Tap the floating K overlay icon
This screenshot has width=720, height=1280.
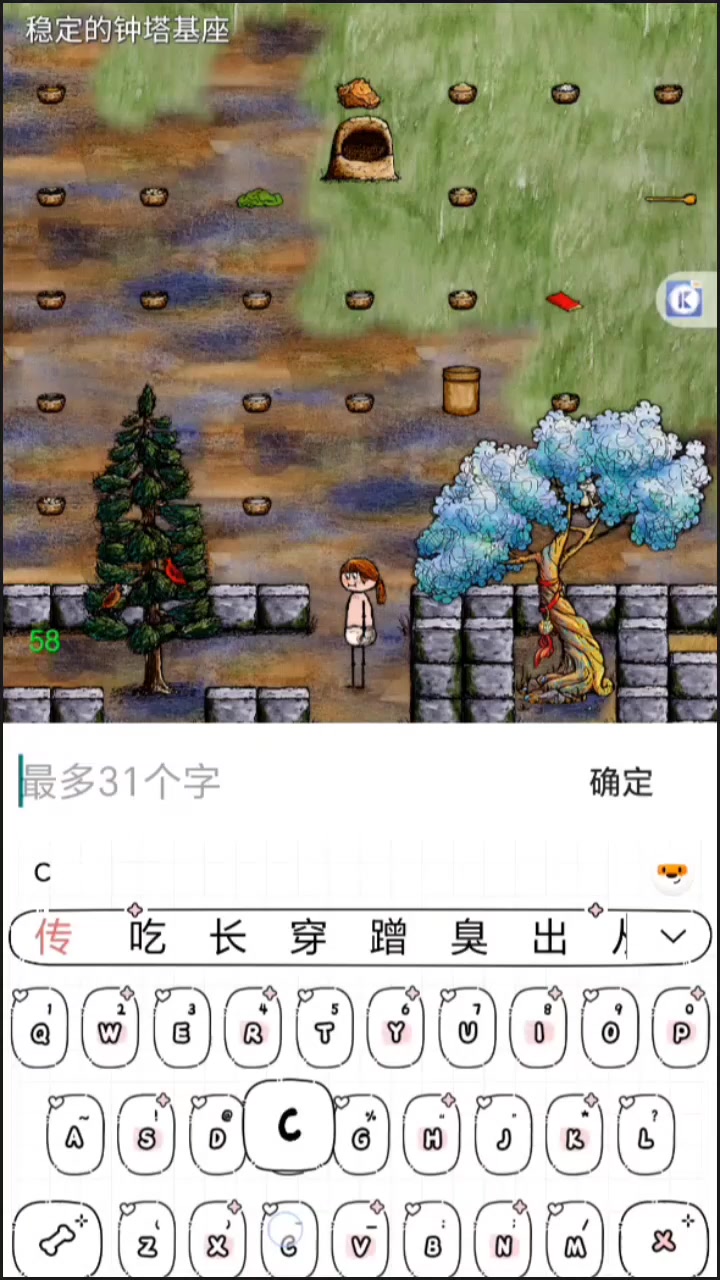[x=687, y=299]
